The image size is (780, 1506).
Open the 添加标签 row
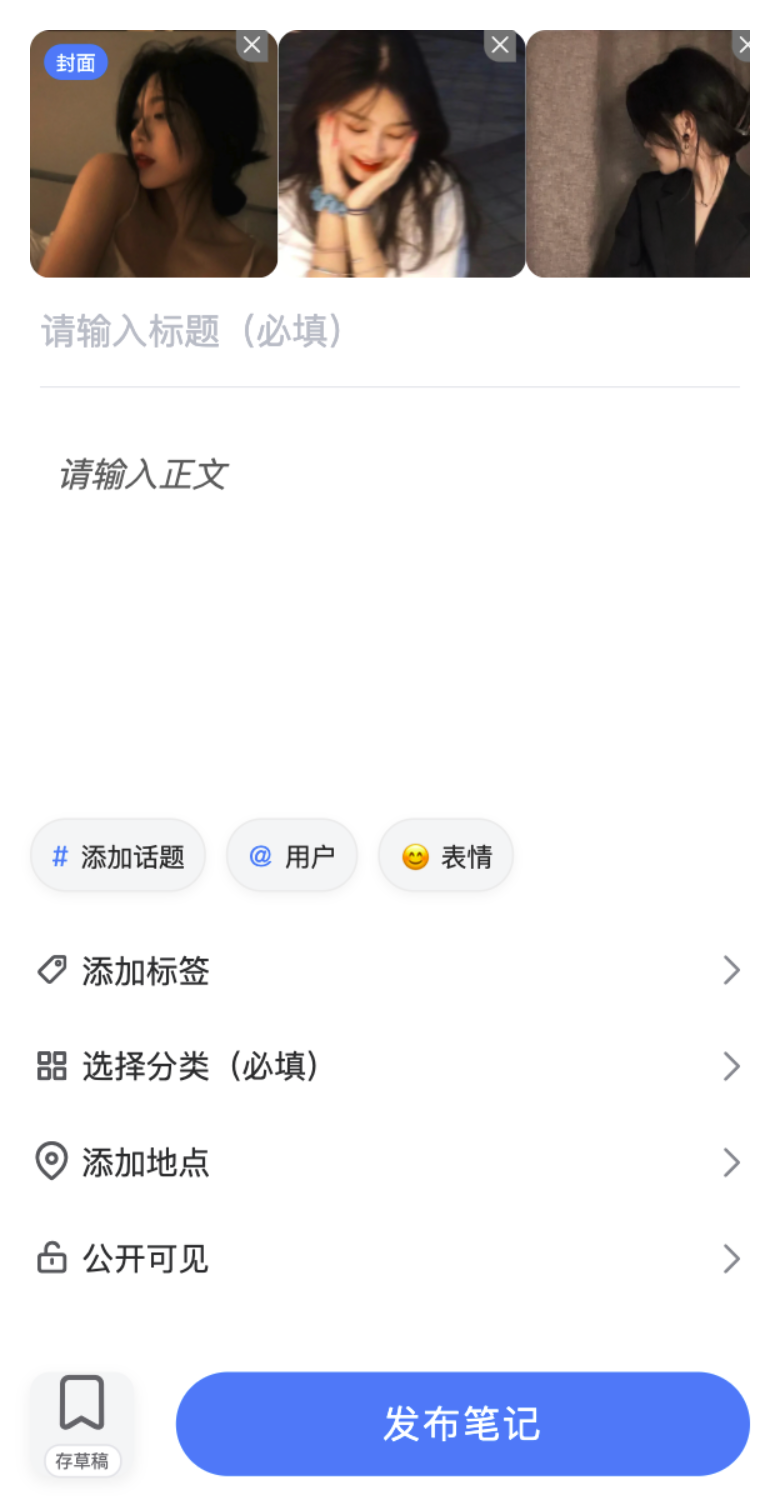pos(390,971)
